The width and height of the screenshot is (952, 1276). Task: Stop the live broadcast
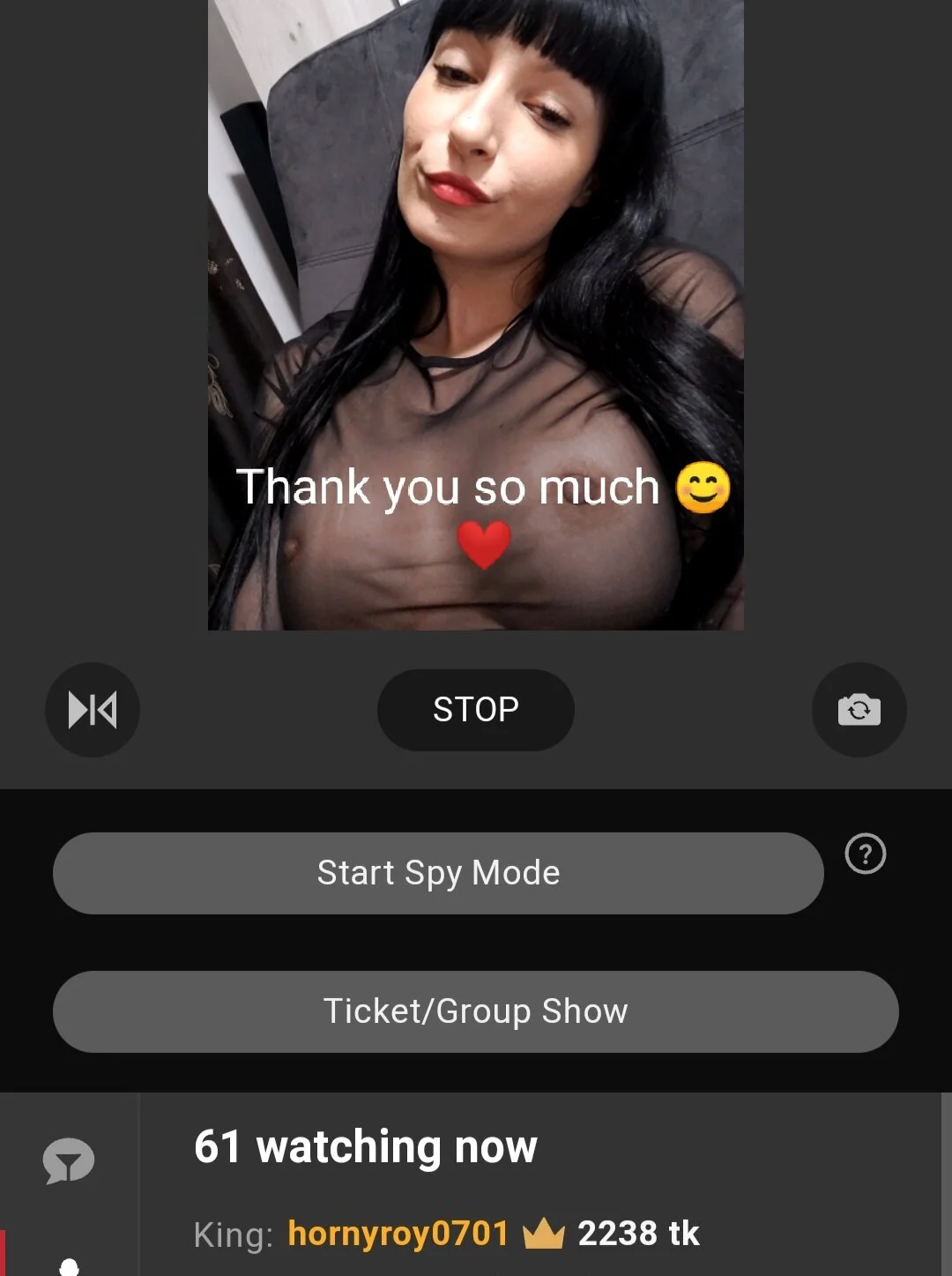476,710
